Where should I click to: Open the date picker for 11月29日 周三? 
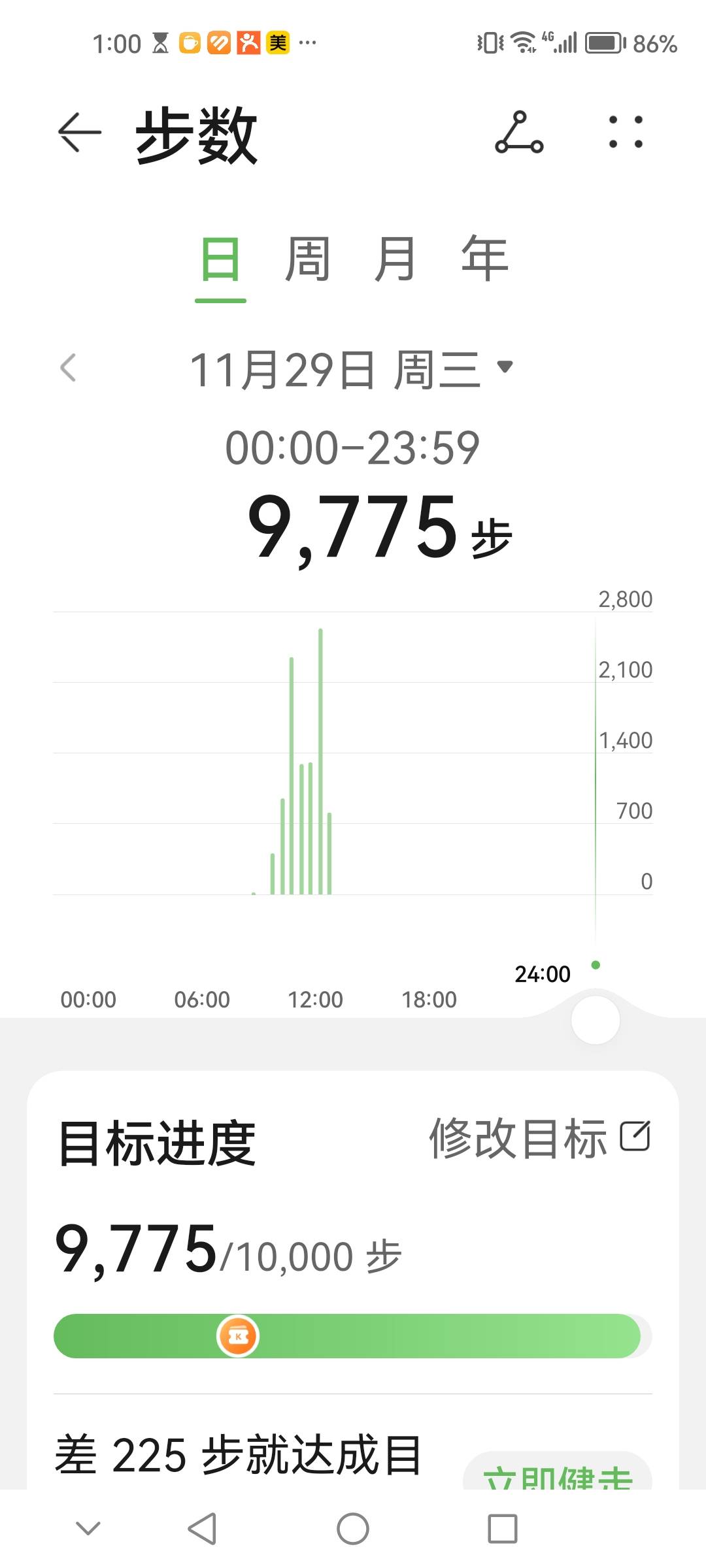click(x=353, y=369)
